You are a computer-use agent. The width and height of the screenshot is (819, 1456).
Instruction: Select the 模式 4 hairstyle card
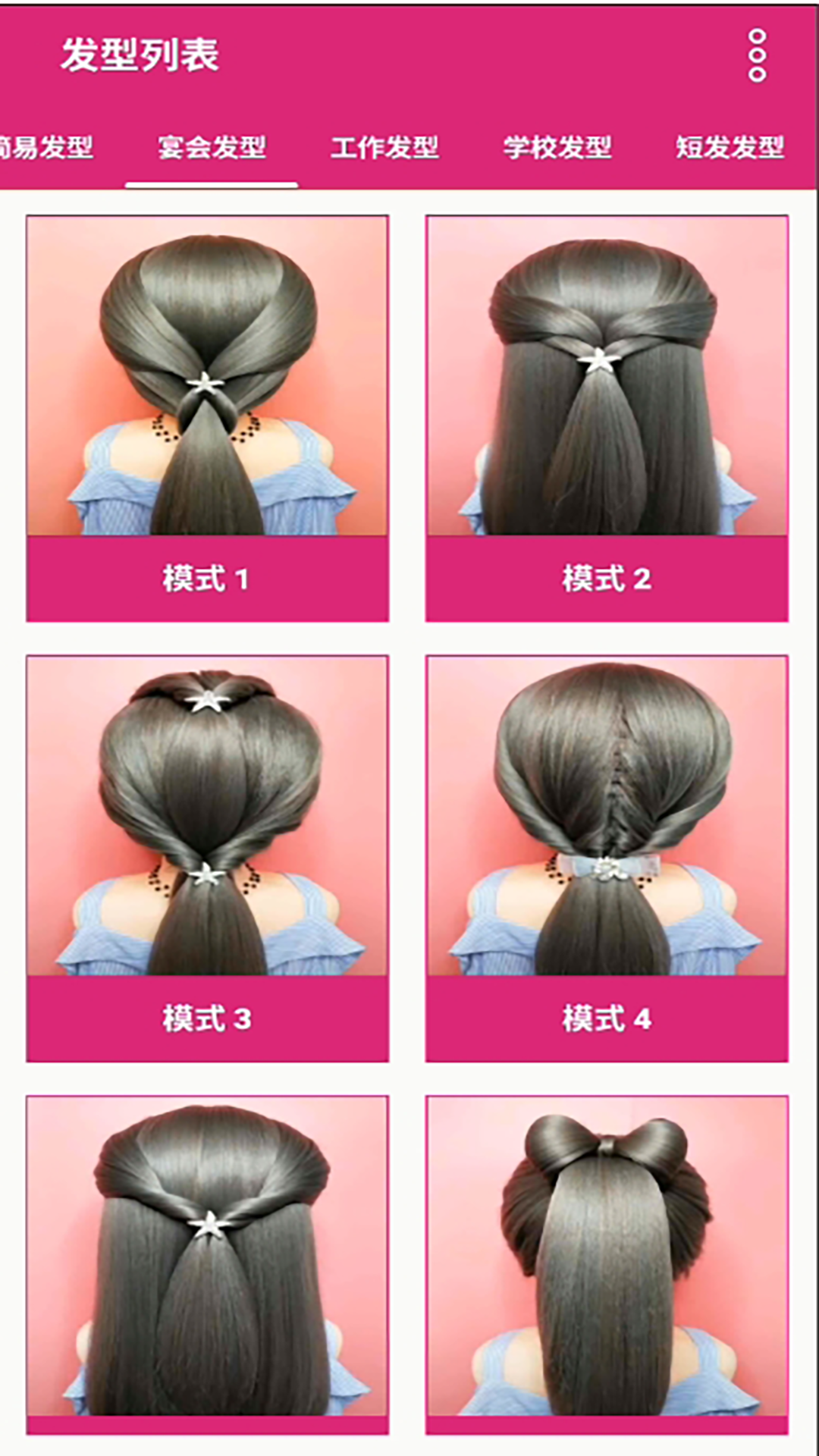607,857
